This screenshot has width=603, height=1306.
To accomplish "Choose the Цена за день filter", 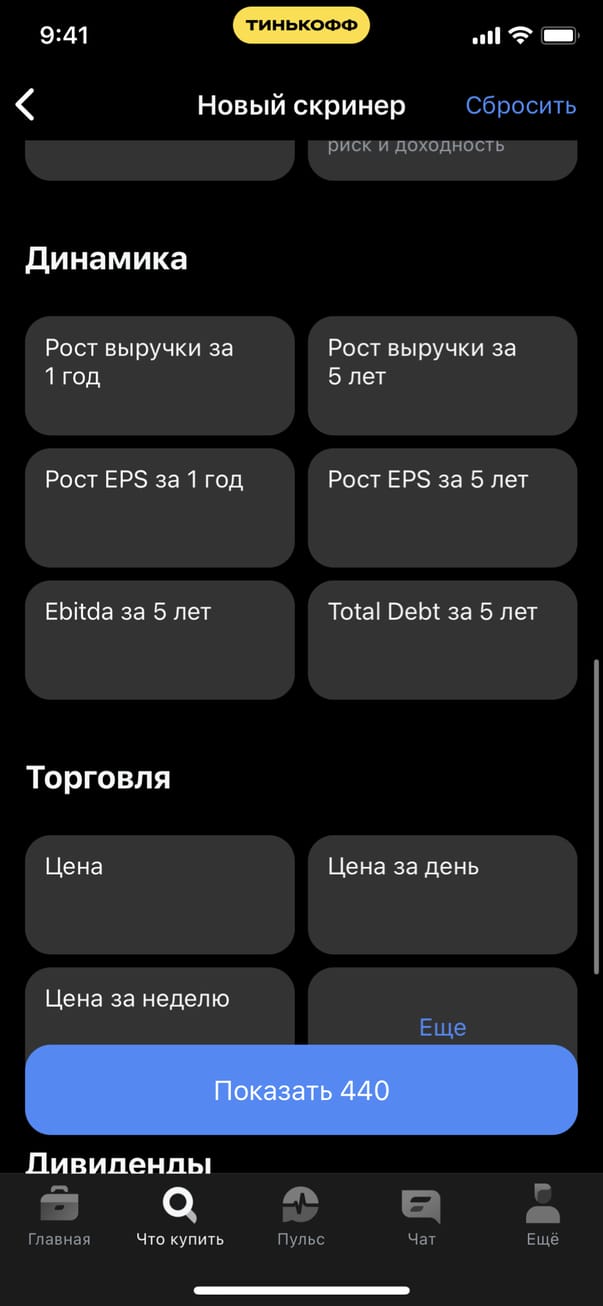I will click(442, 894).
